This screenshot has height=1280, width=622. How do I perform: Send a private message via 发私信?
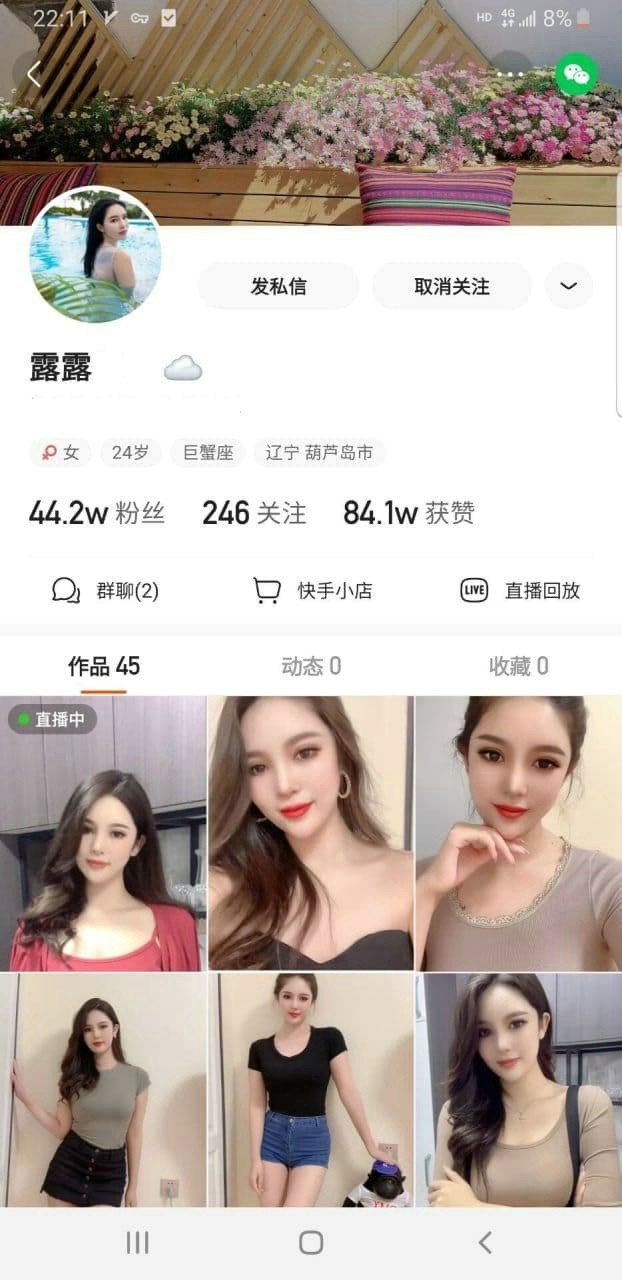(278, 287)
